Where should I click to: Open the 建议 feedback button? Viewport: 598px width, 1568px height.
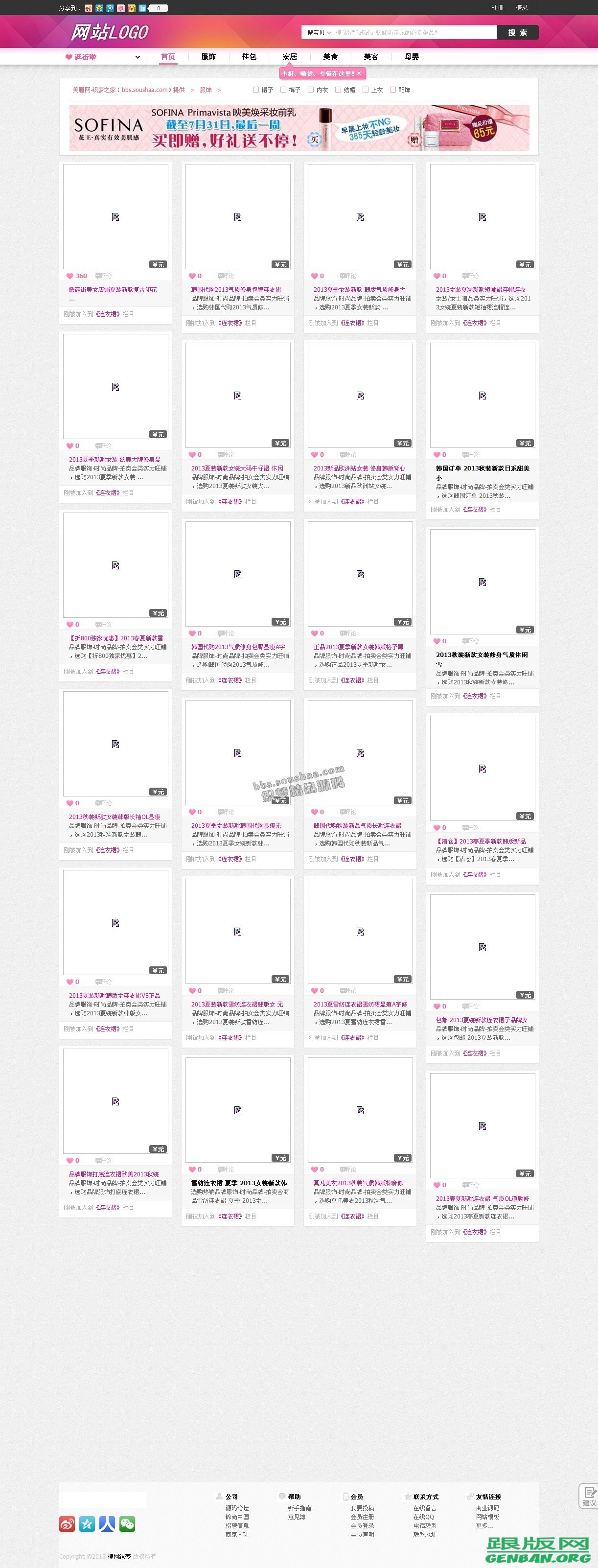588,1496
